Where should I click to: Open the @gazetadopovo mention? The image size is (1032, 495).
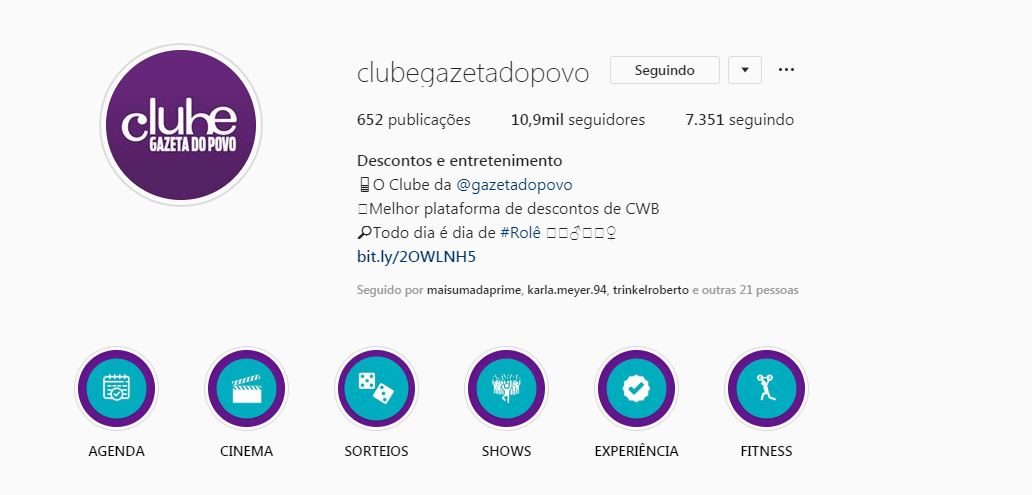514,185
